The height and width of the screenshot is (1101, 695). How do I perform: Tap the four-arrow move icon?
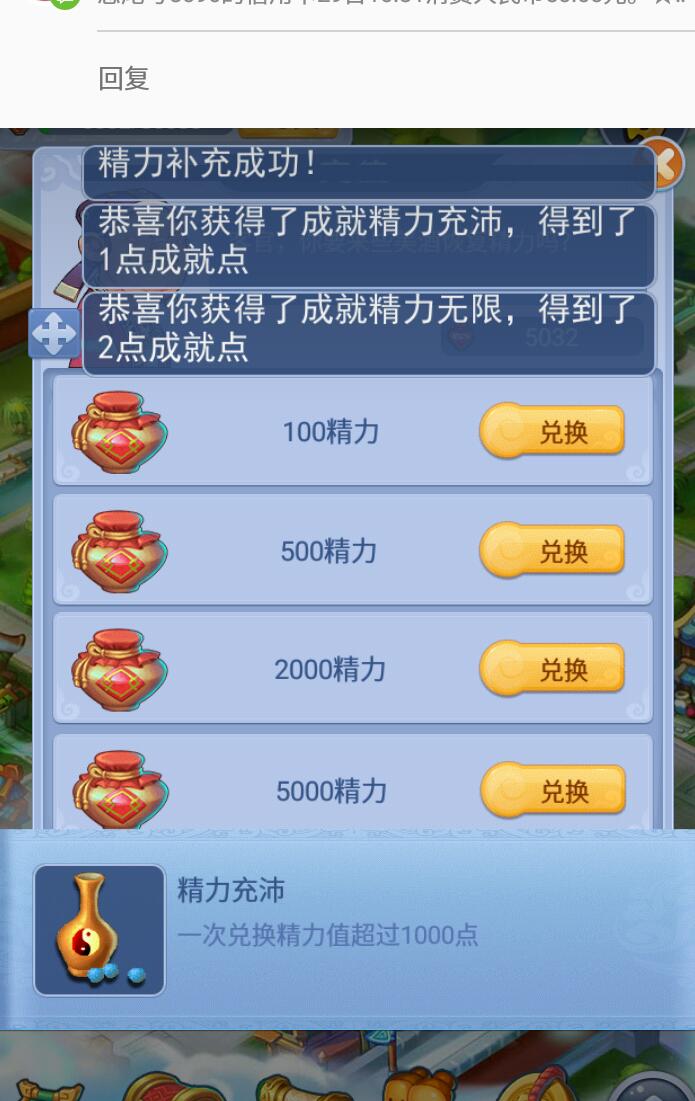tap(54, 334)
